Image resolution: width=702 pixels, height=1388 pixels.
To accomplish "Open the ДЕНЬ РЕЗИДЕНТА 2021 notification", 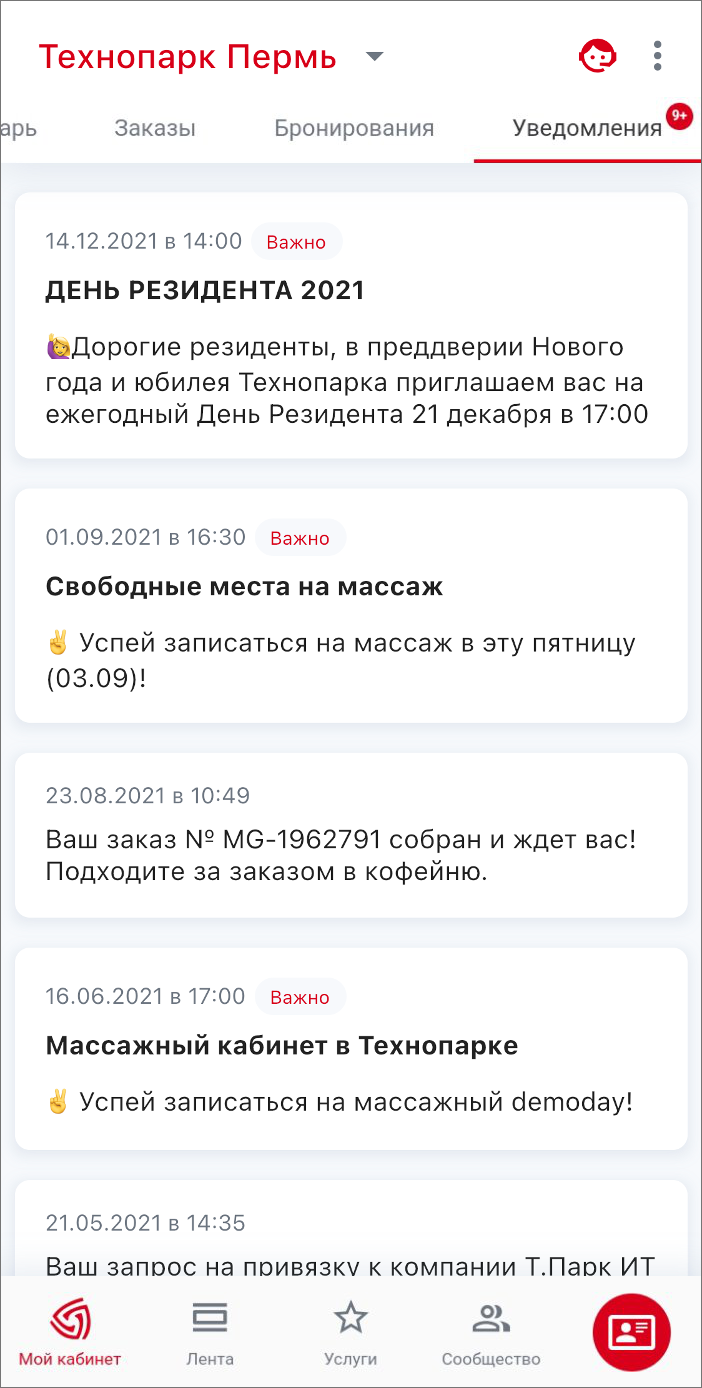I will click(351, 325).
